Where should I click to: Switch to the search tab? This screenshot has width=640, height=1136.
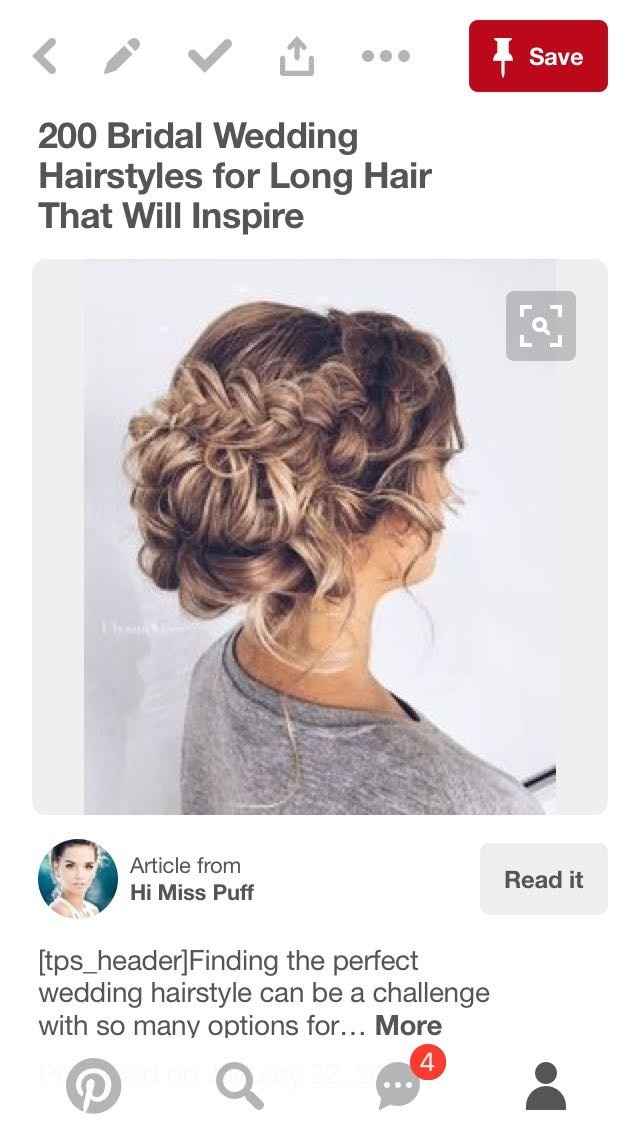click(x=240, y=1085)
